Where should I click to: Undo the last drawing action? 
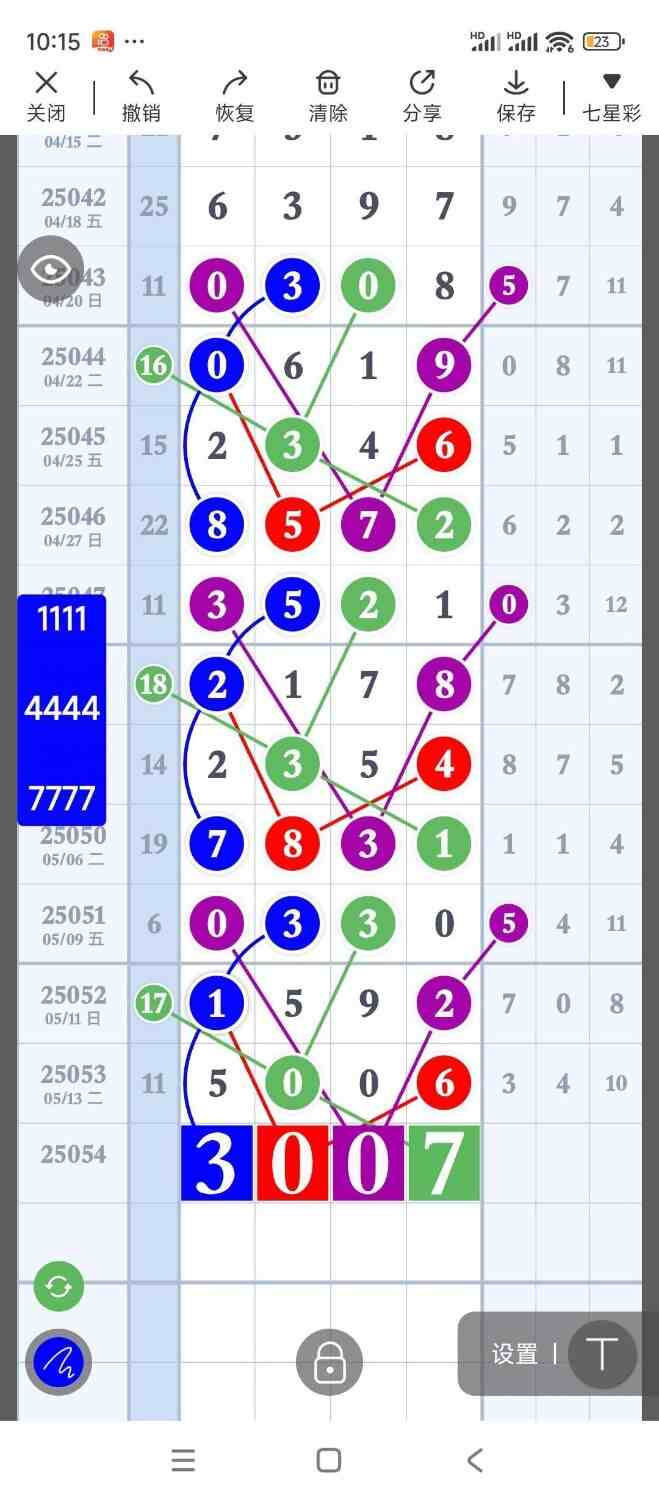141,96
